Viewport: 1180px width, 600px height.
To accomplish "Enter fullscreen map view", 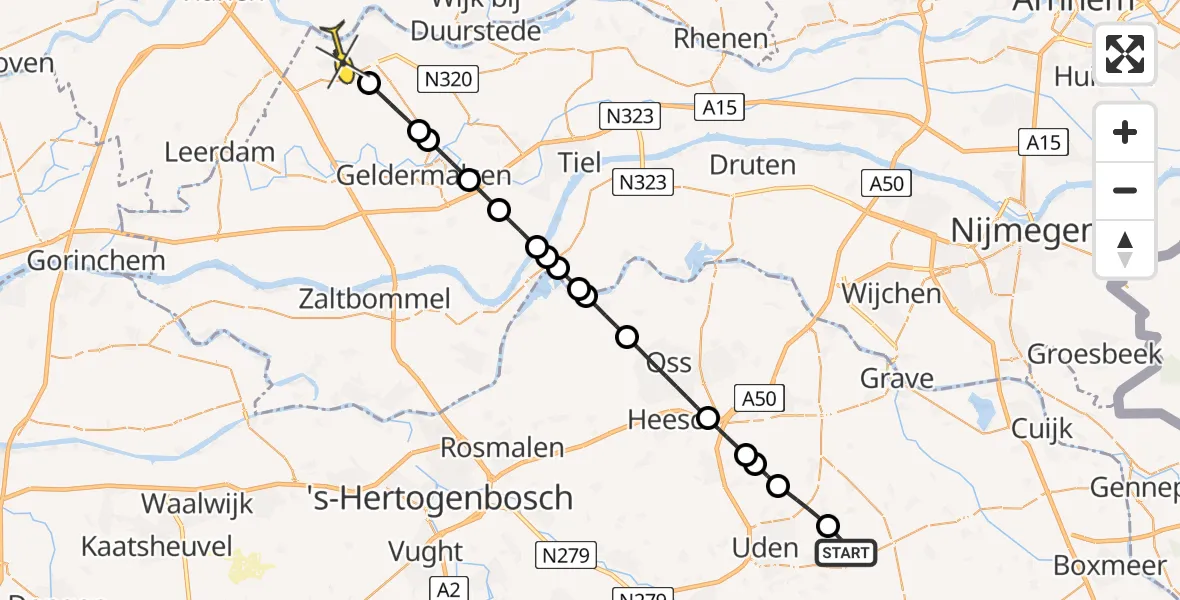I will point(1125,54).
